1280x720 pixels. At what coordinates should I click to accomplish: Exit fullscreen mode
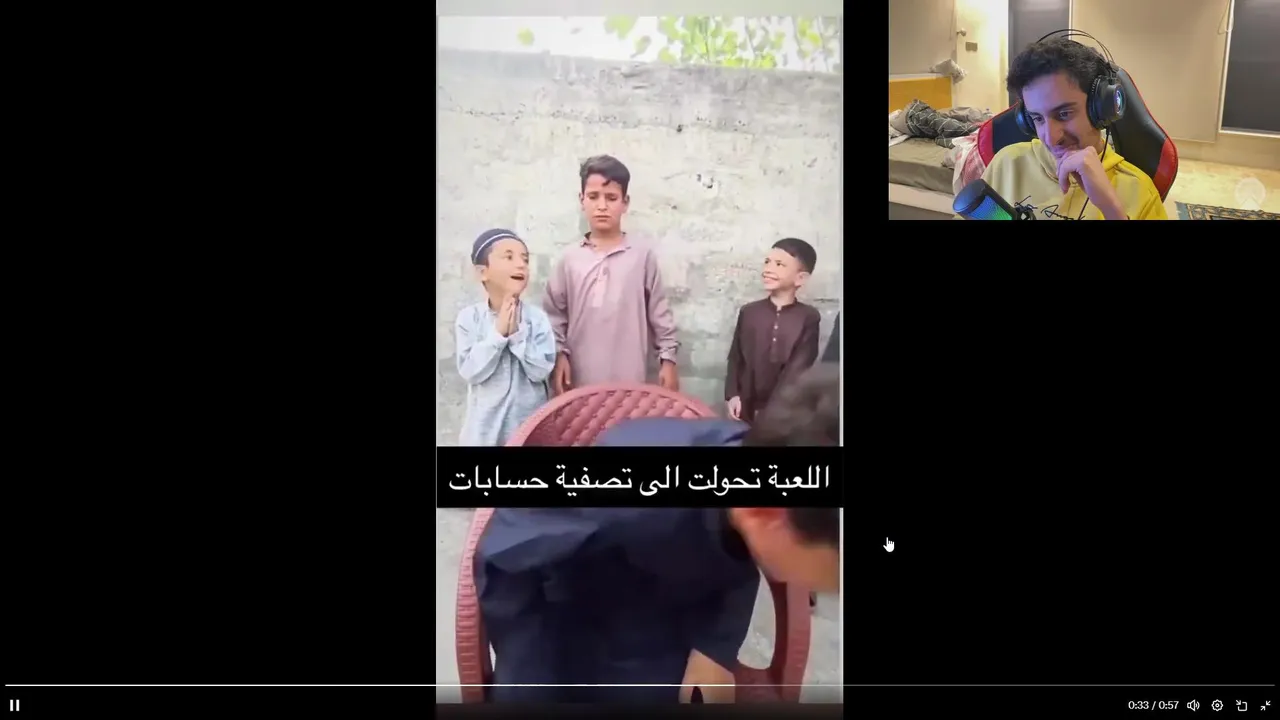pyautogui.click(x=1265, y=705)
